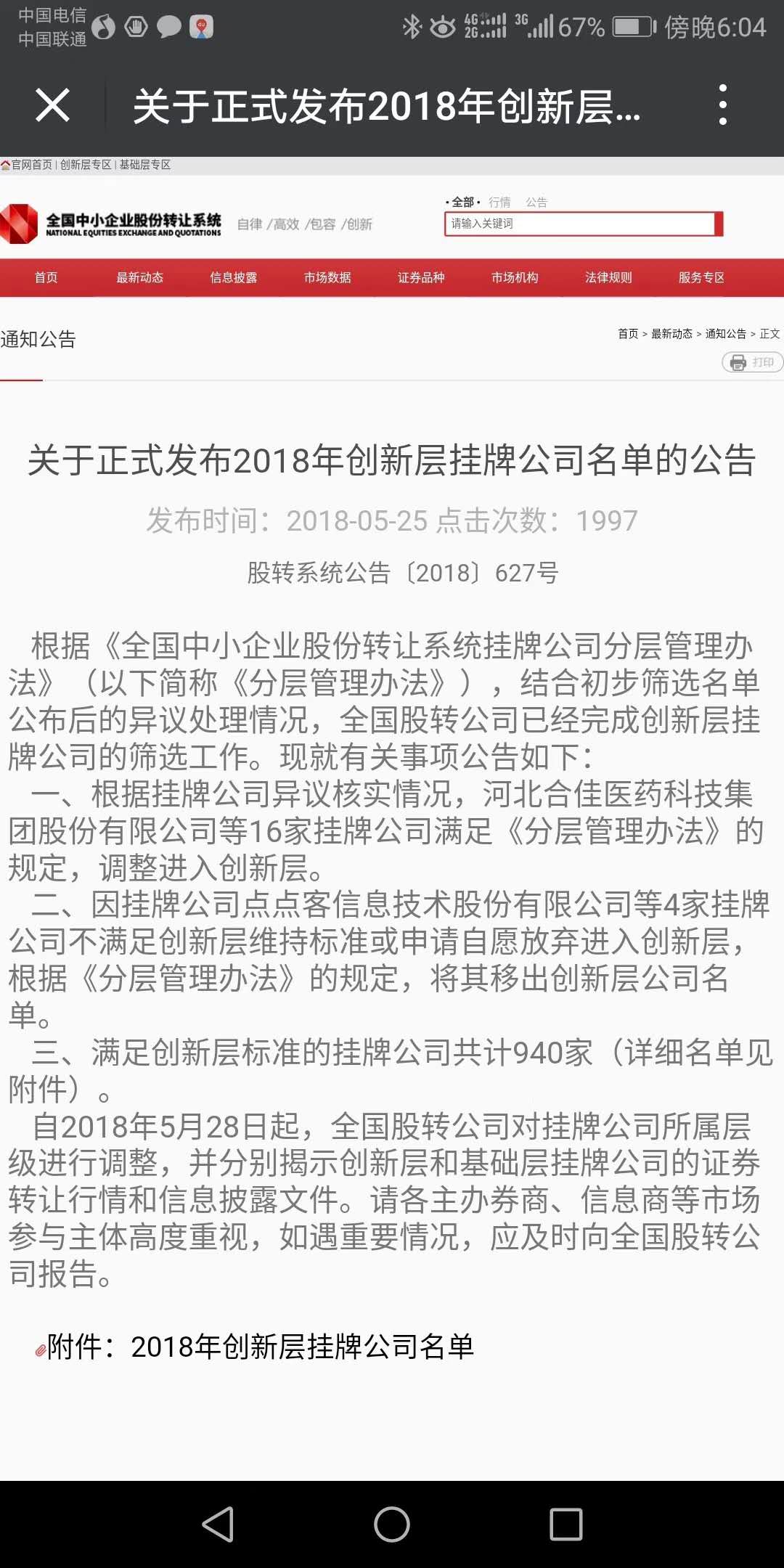Open the 首页 nav item
784x1568 pixels.
click(x=46, y=277)
